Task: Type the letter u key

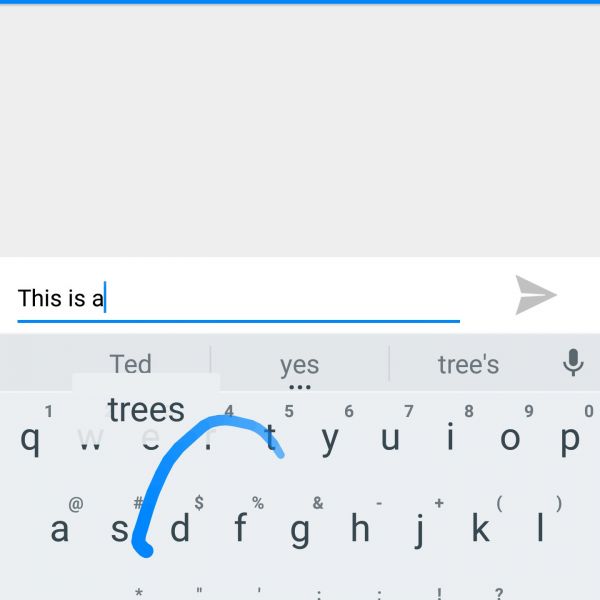Action: point(390,438)
